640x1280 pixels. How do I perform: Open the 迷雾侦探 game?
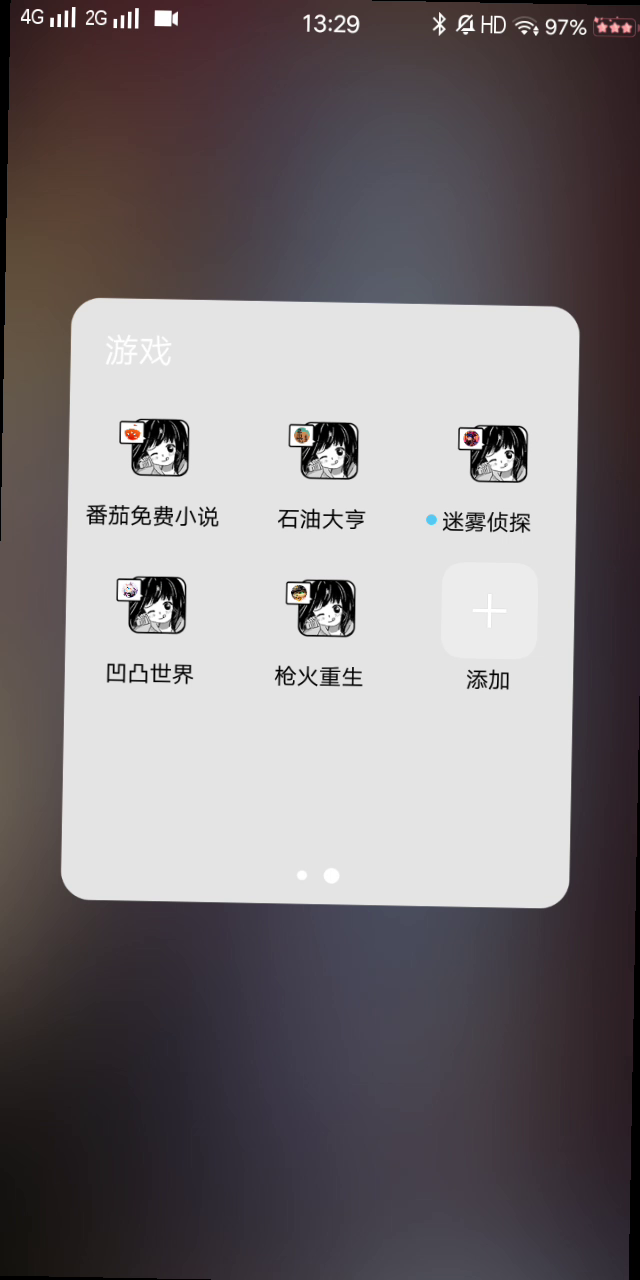click(492, 454)
